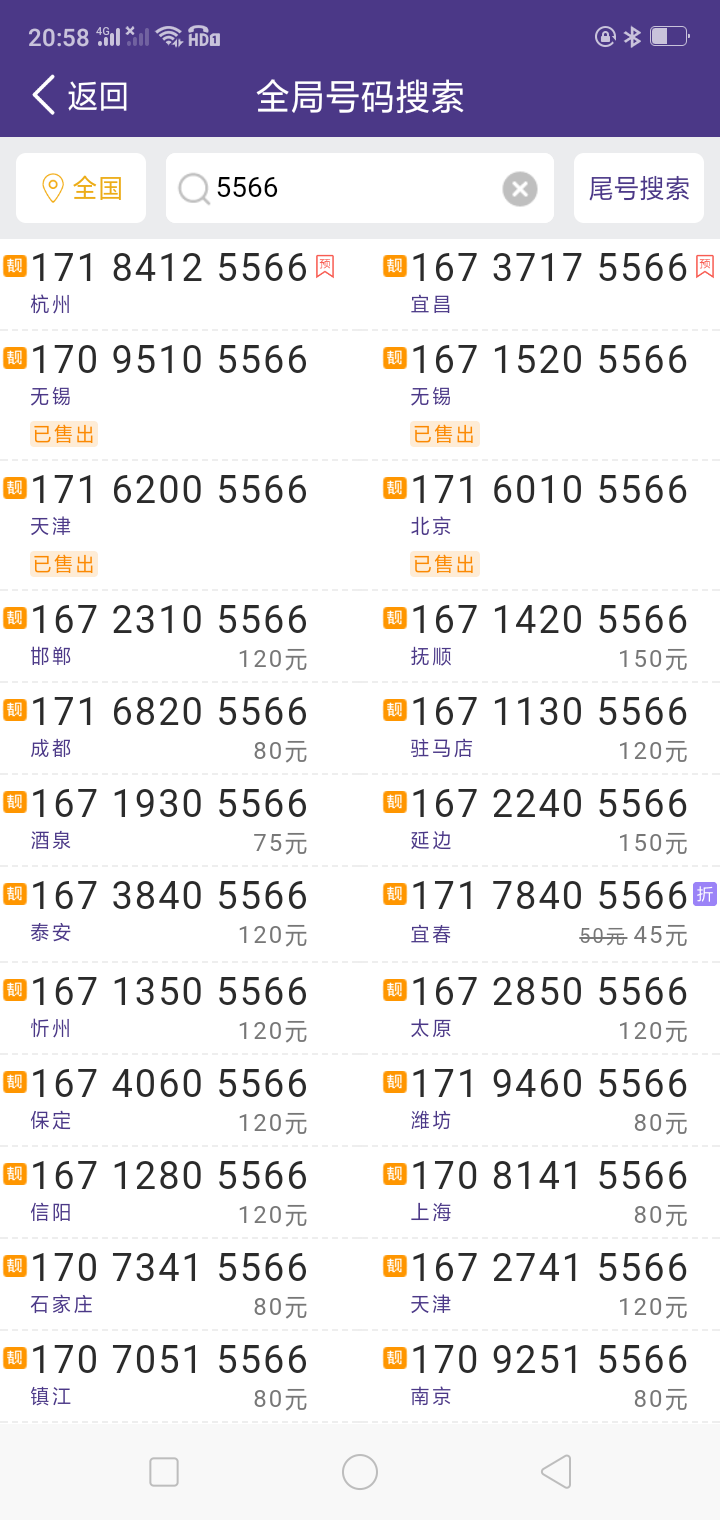Go back using the 返回 button
720x1520 pixels.
click(80, 97)
